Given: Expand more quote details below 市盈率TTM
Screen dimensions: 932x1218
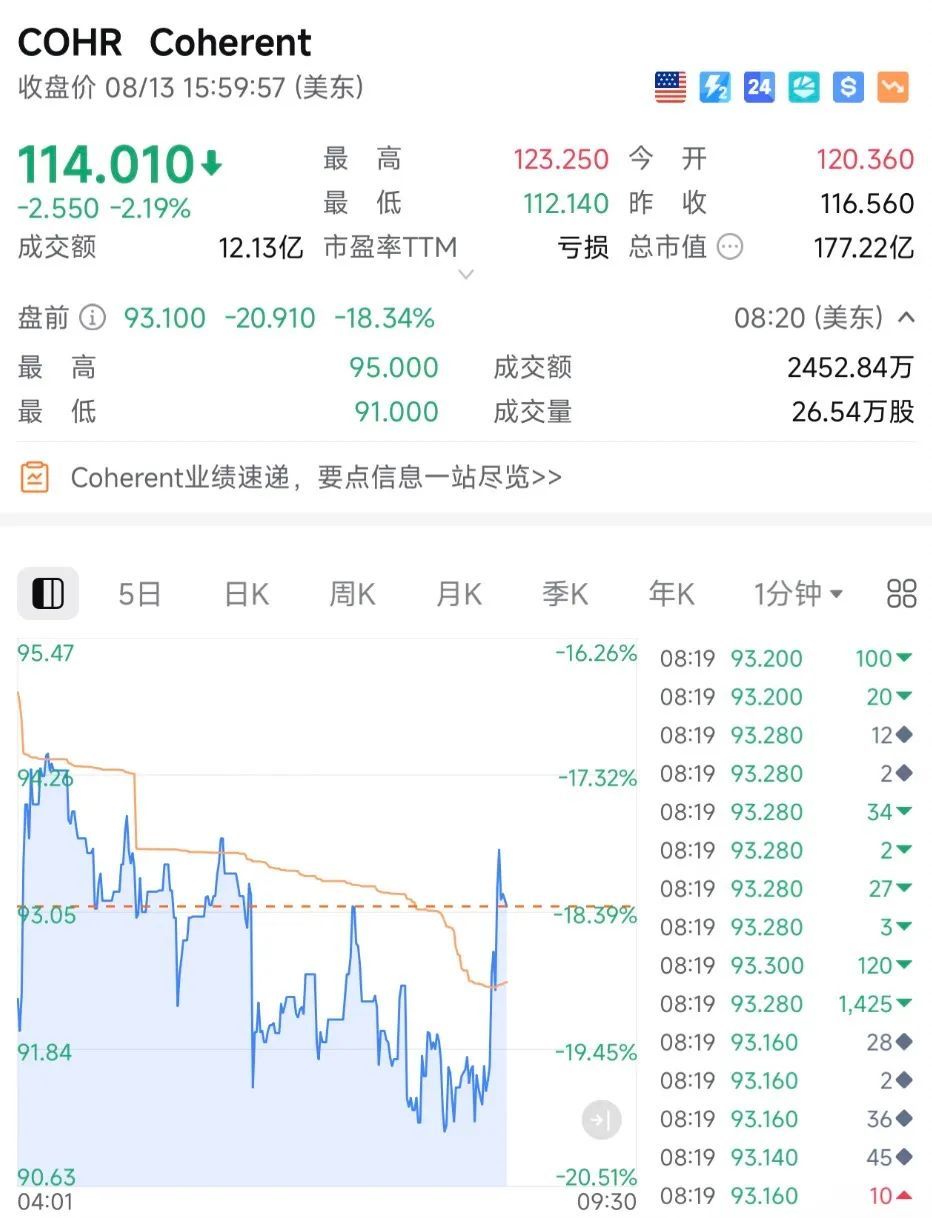Looking at the screenshot, I should click(x=465, y=274).
